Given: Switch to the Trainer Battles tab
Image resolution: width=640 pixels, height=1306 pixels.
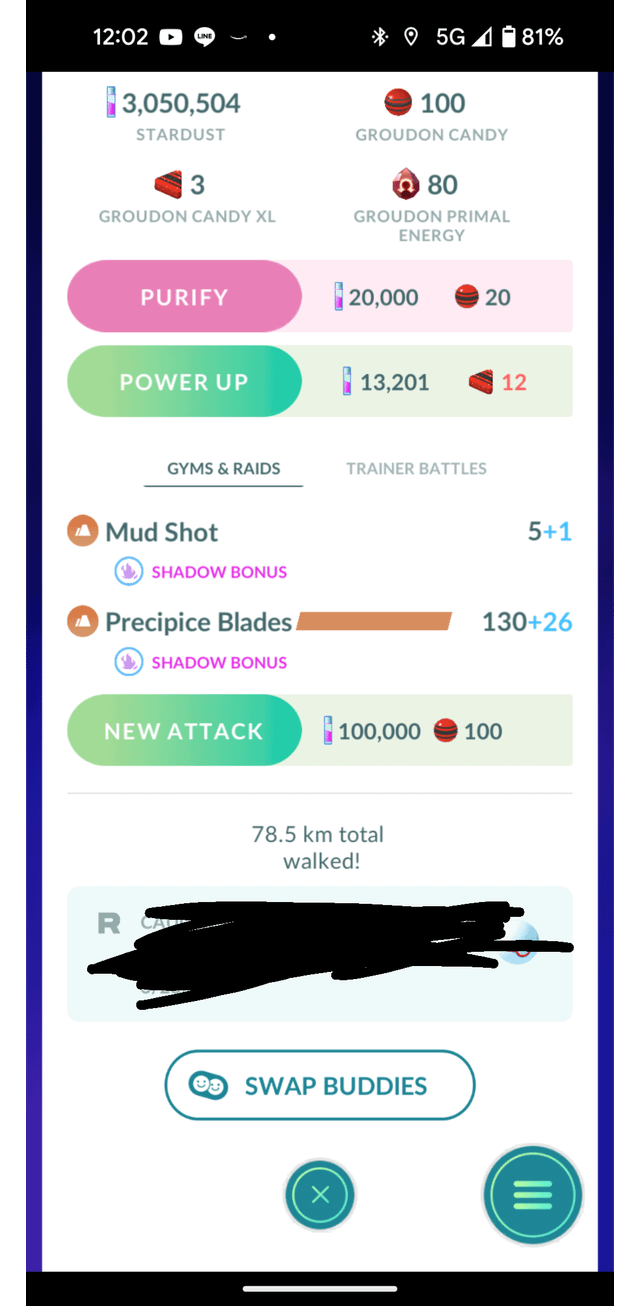Looking at the screenshot, I should pos(416,468).
